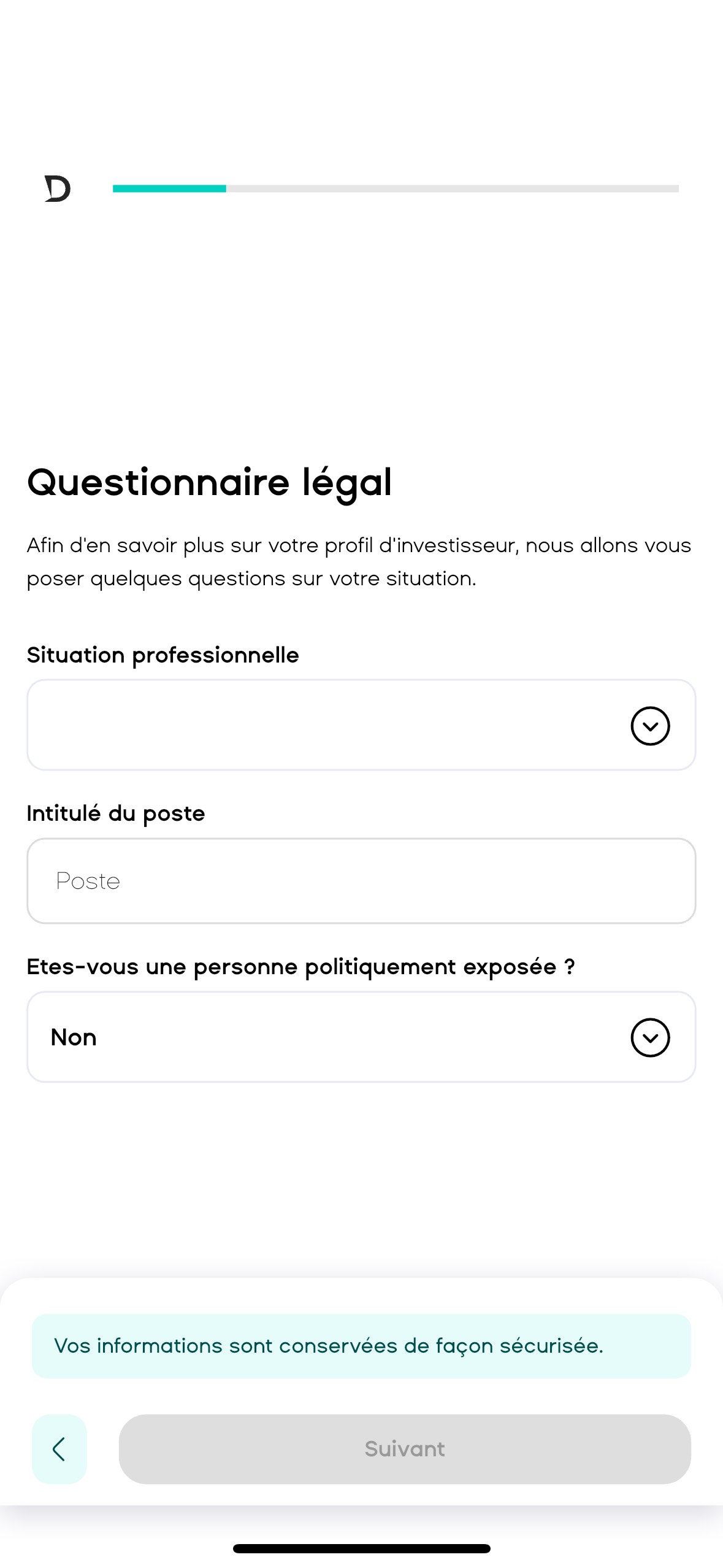This screenshot has height=1568, width=723.
Task: Tap the Suivant button
Action: click(405, 1449)
